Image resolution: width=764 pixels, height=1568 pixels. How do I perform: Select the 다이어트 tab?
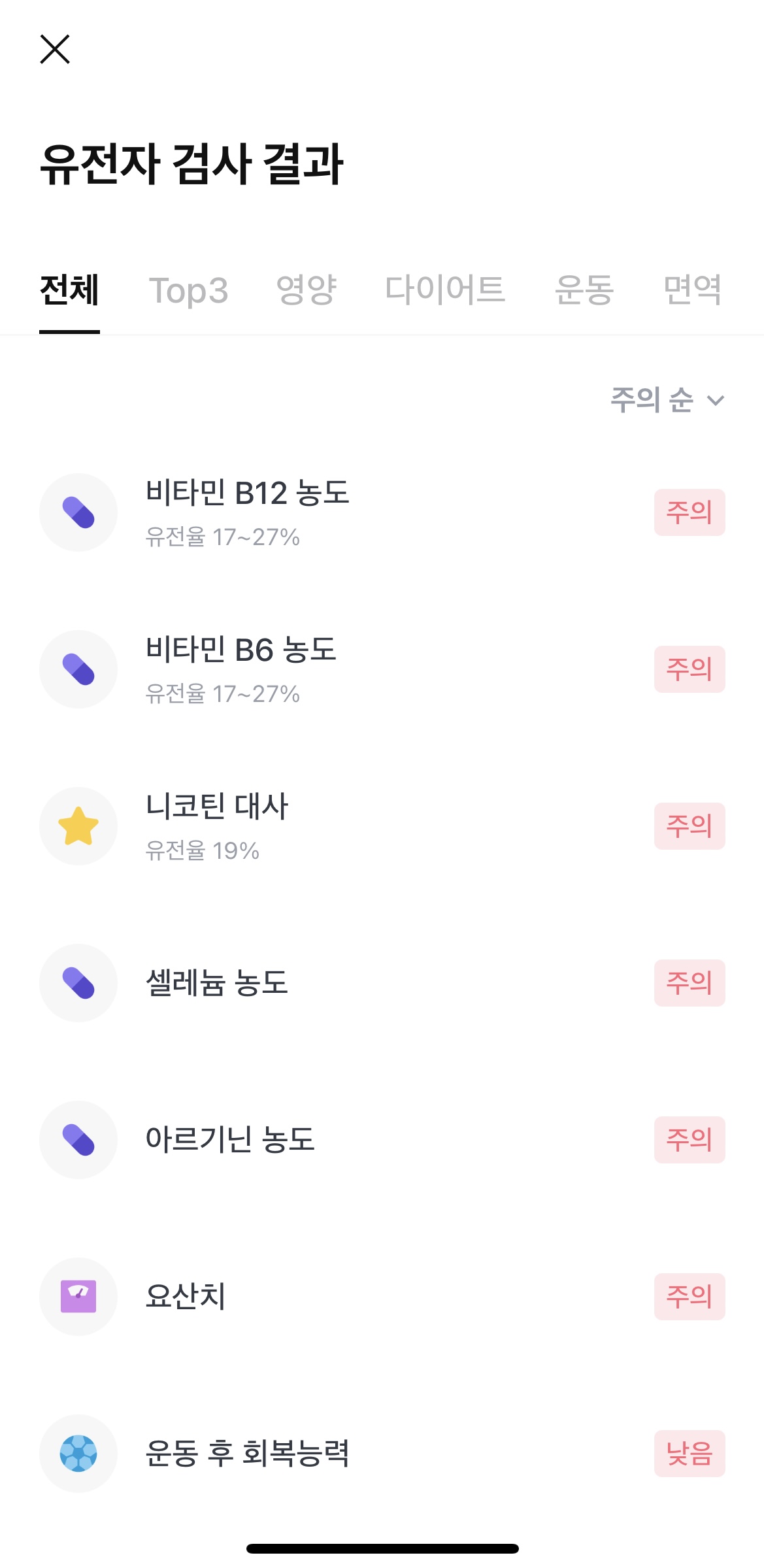pos(445,290)
